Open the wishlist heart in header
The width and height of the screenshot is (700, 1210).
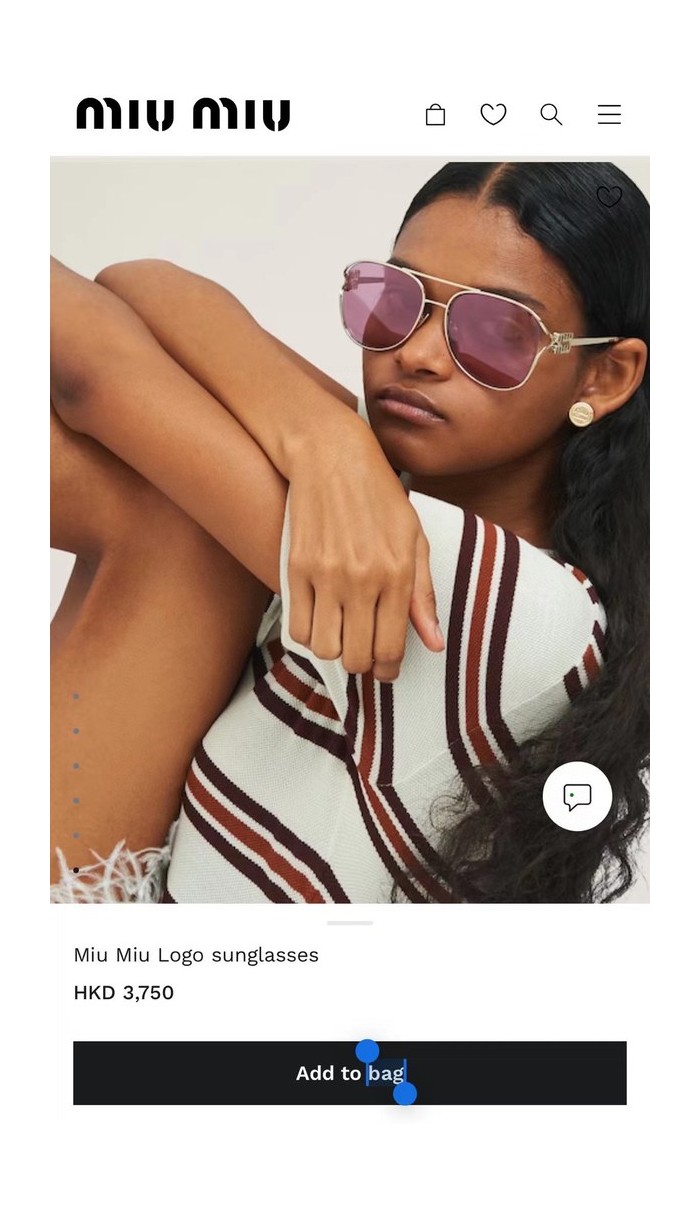493,115
